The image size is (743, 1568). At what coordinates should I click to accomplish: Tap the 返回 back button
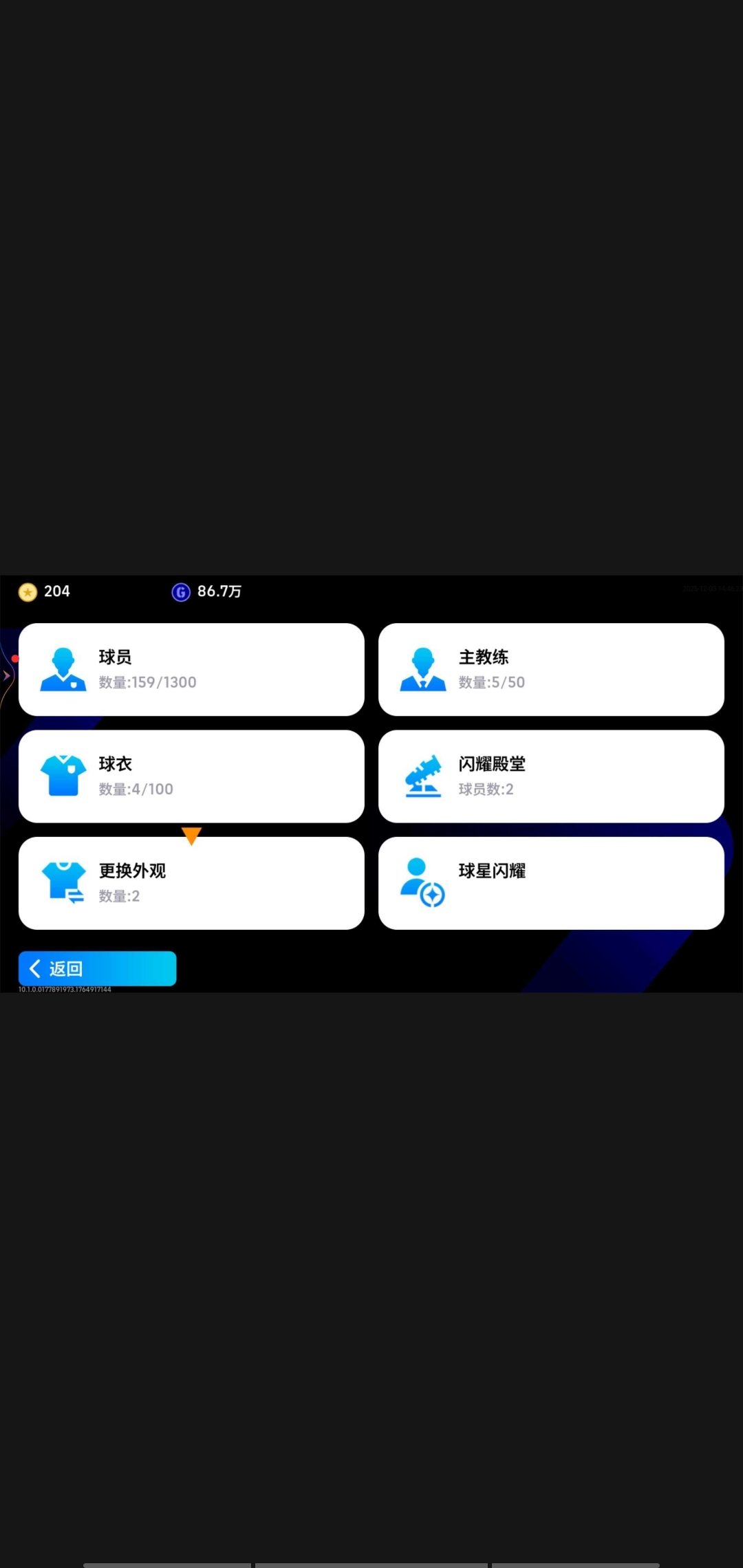[x=97, y=968]
